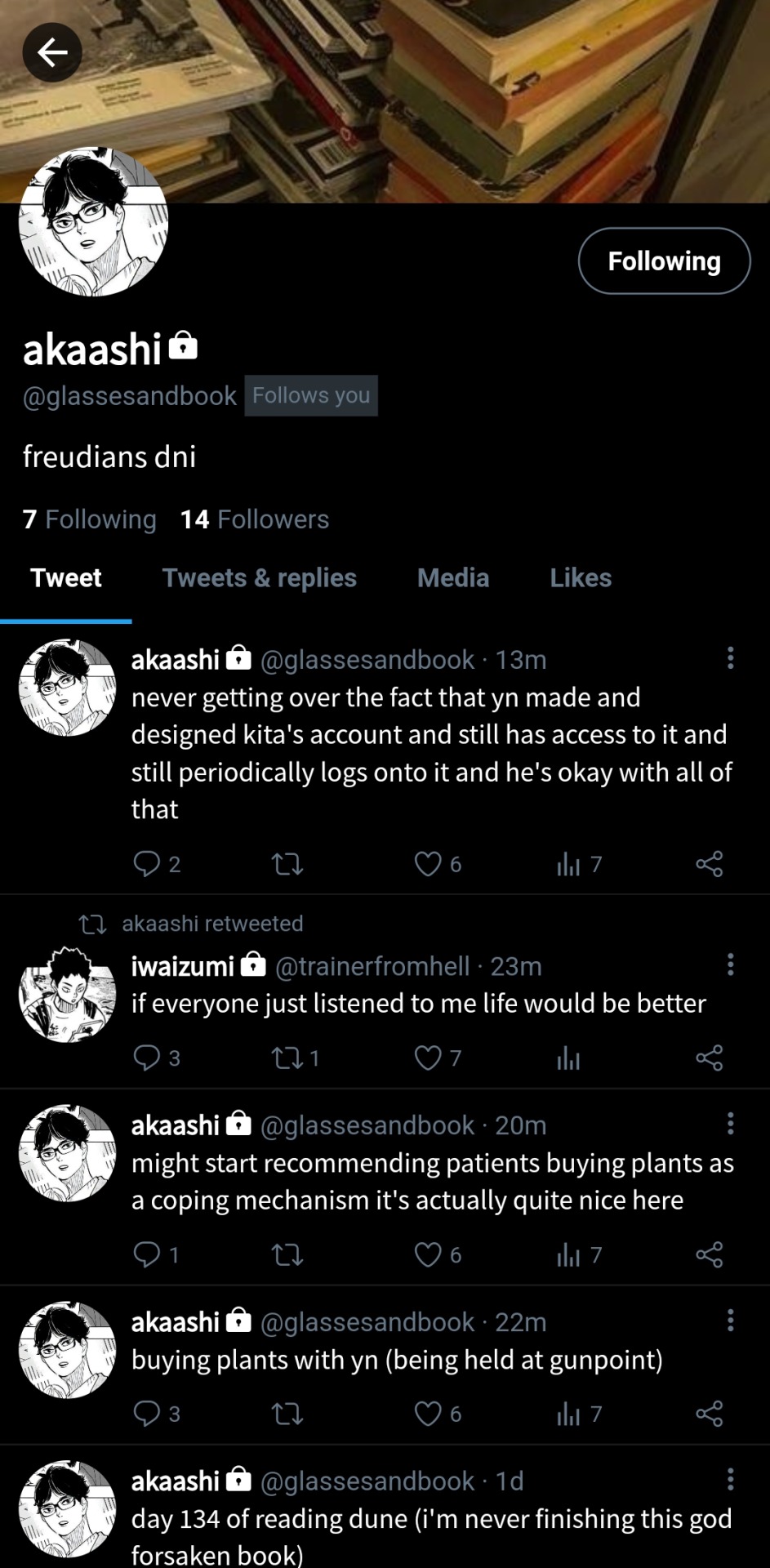
Task: Switch to the Likes tab
Action: [x=580, y=578]
